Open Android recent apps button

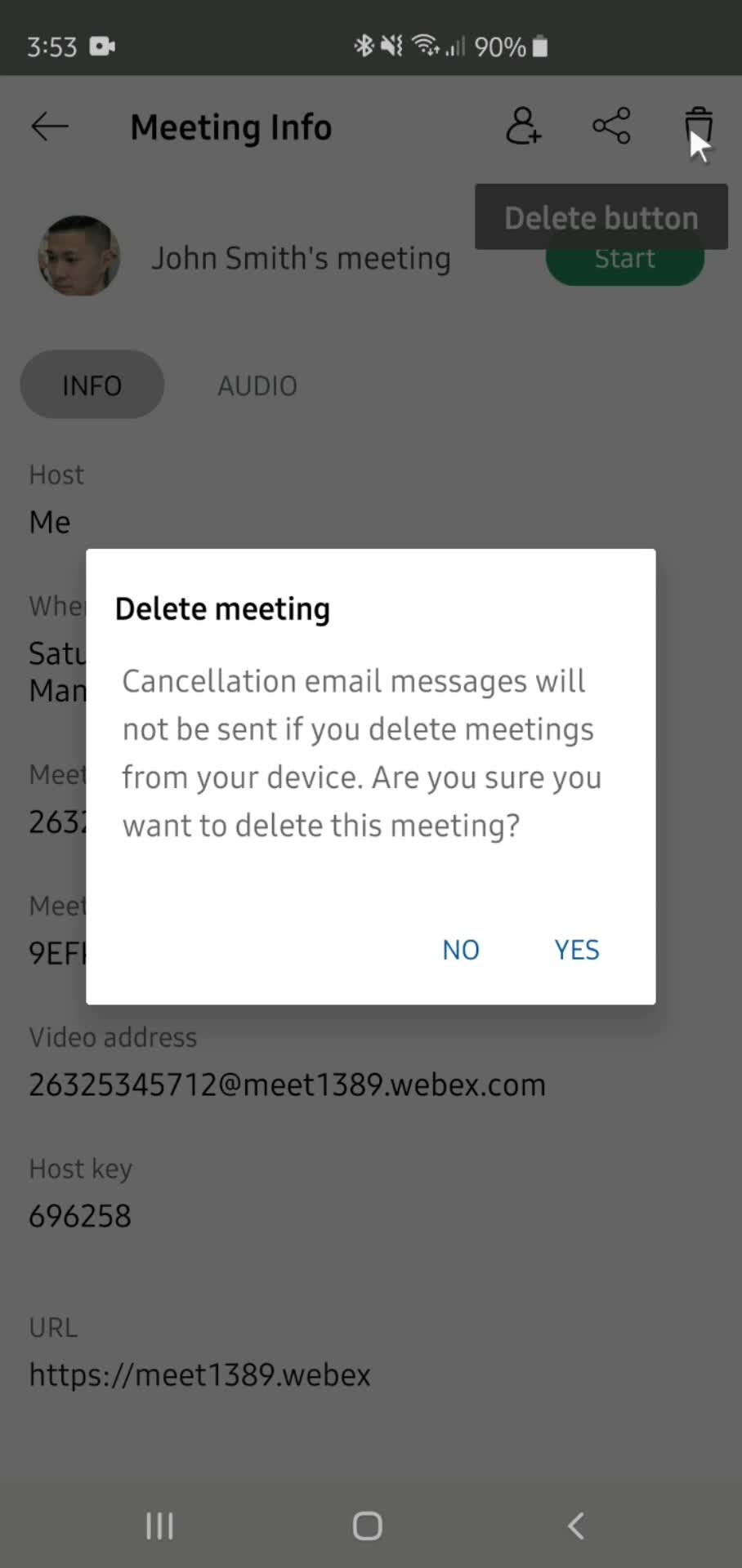tap(159, 1525)
